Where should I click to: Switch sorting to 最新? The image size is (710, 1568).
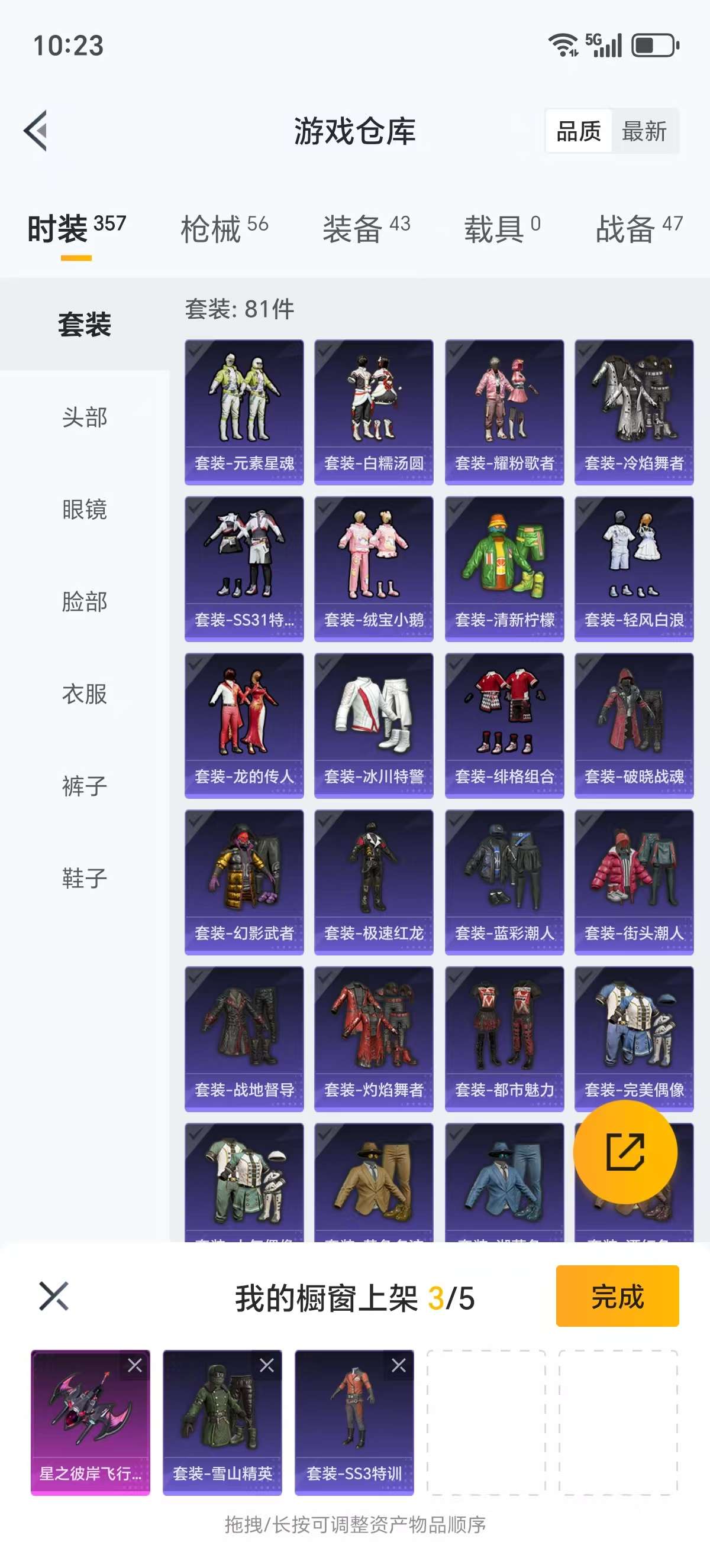646,131
